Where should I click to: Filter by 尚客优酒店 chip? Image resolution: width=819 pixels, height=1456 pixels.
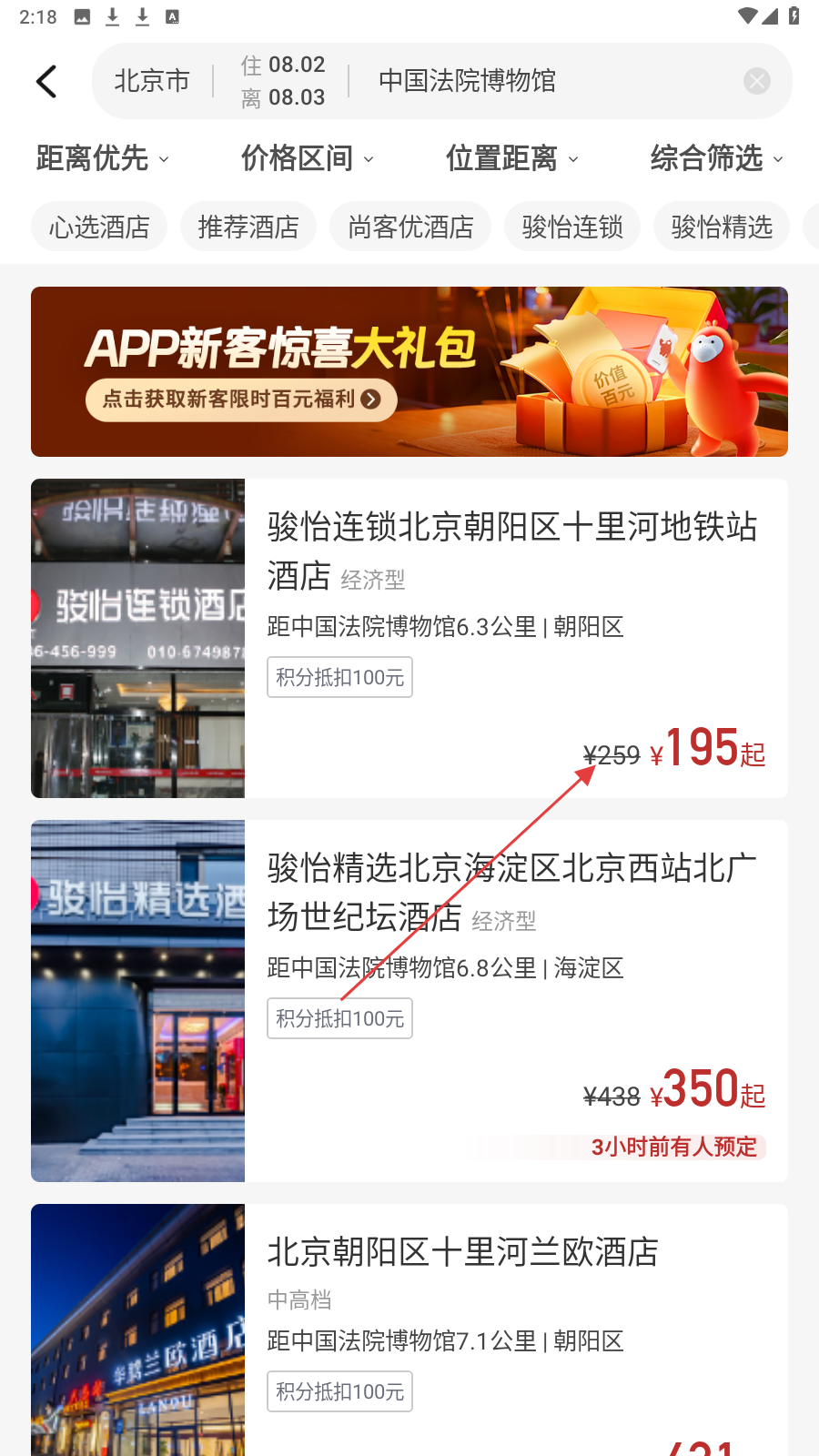pyautogui.click(x=410, y=227)
